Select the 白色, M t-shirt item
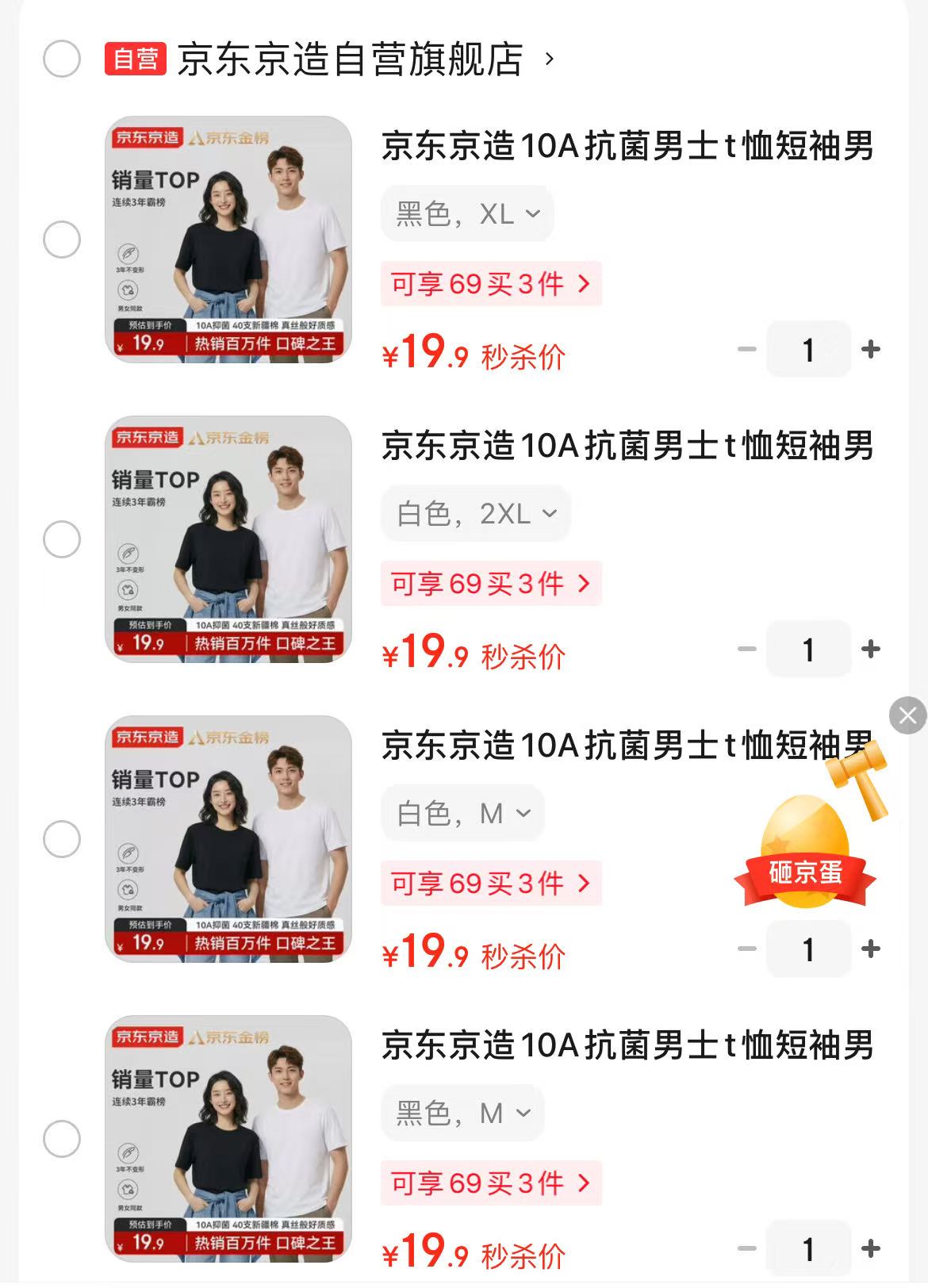This screenshot has height=1288, width=928. (62, 839)
